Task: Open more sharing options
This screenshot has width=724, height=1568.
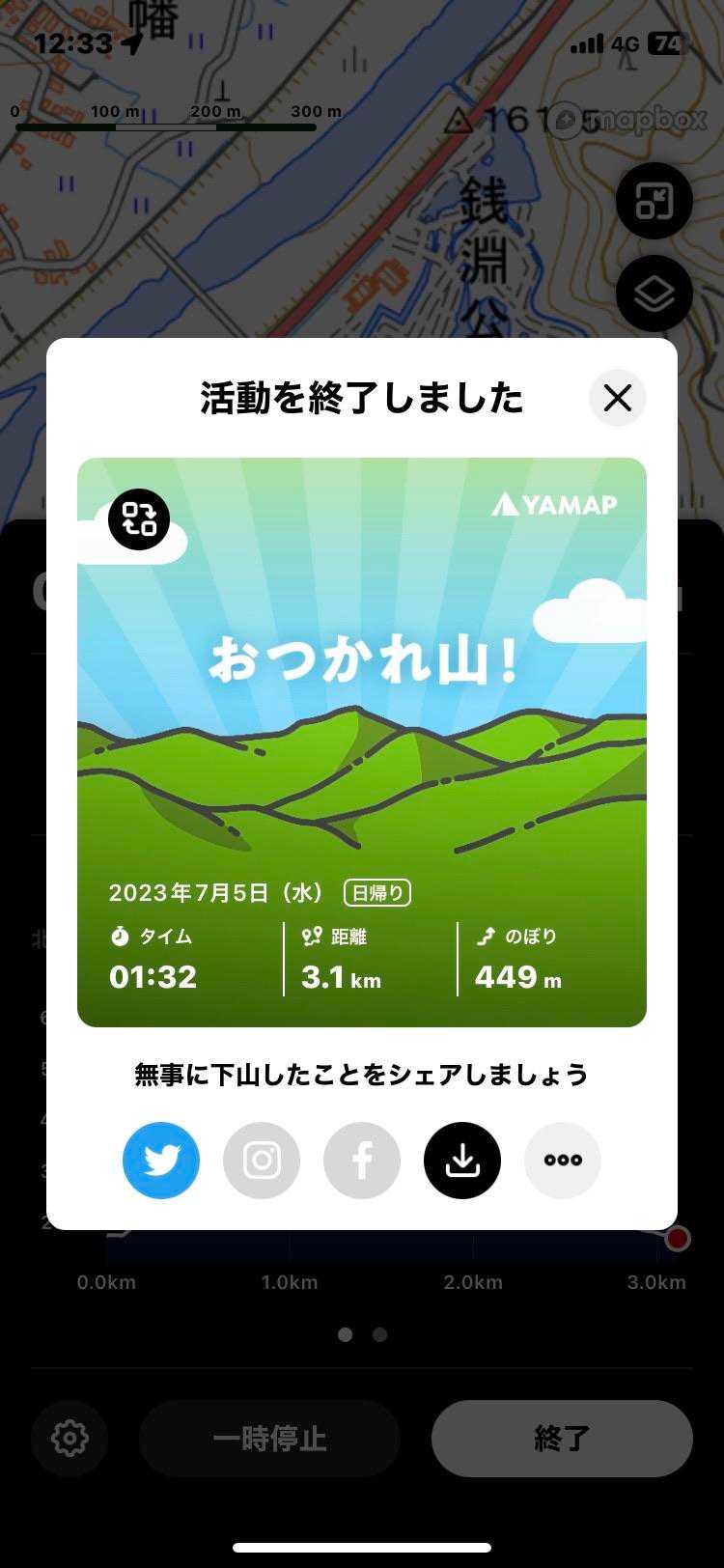Action: [563, 1161]
